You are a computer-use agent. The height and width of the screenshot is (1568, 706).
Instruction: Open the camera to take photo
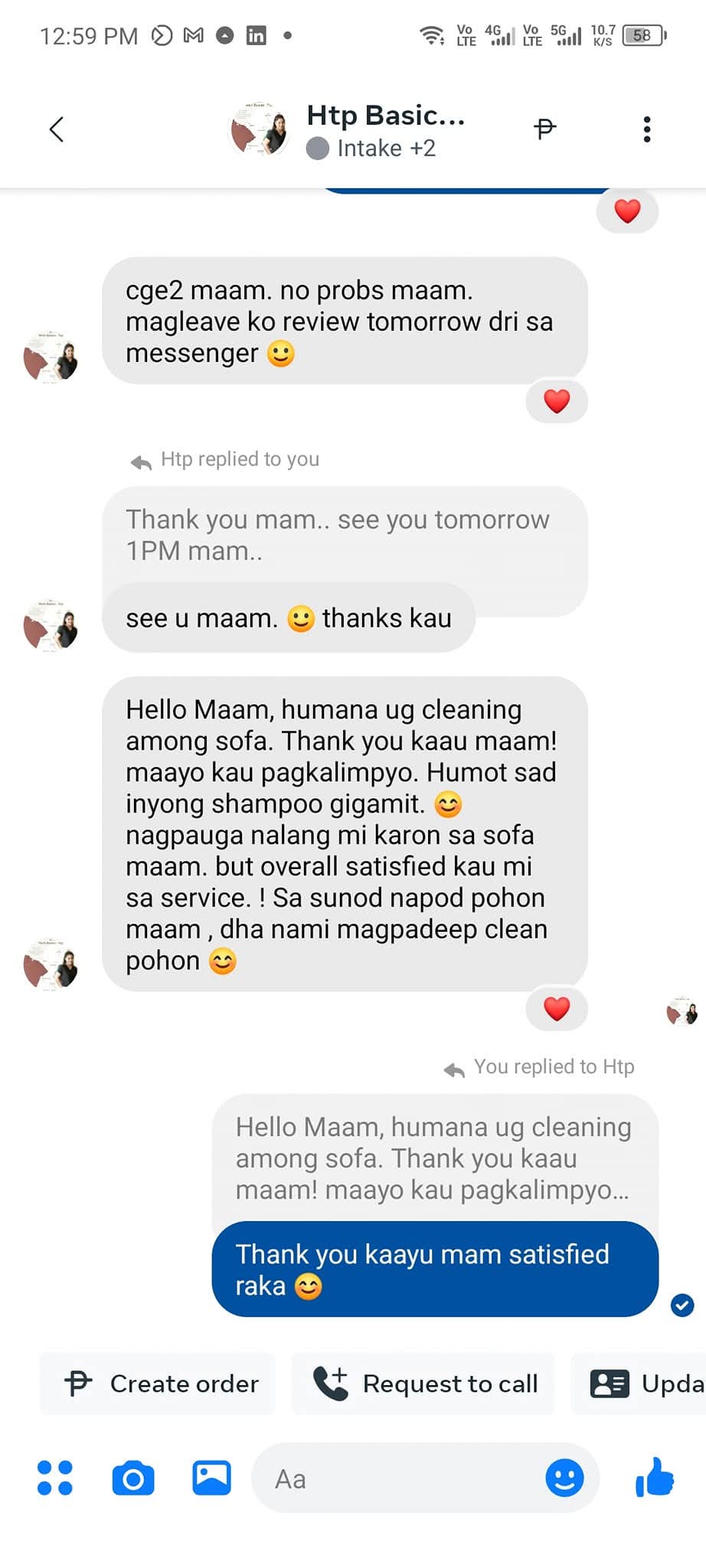(x=133, y=1478)
